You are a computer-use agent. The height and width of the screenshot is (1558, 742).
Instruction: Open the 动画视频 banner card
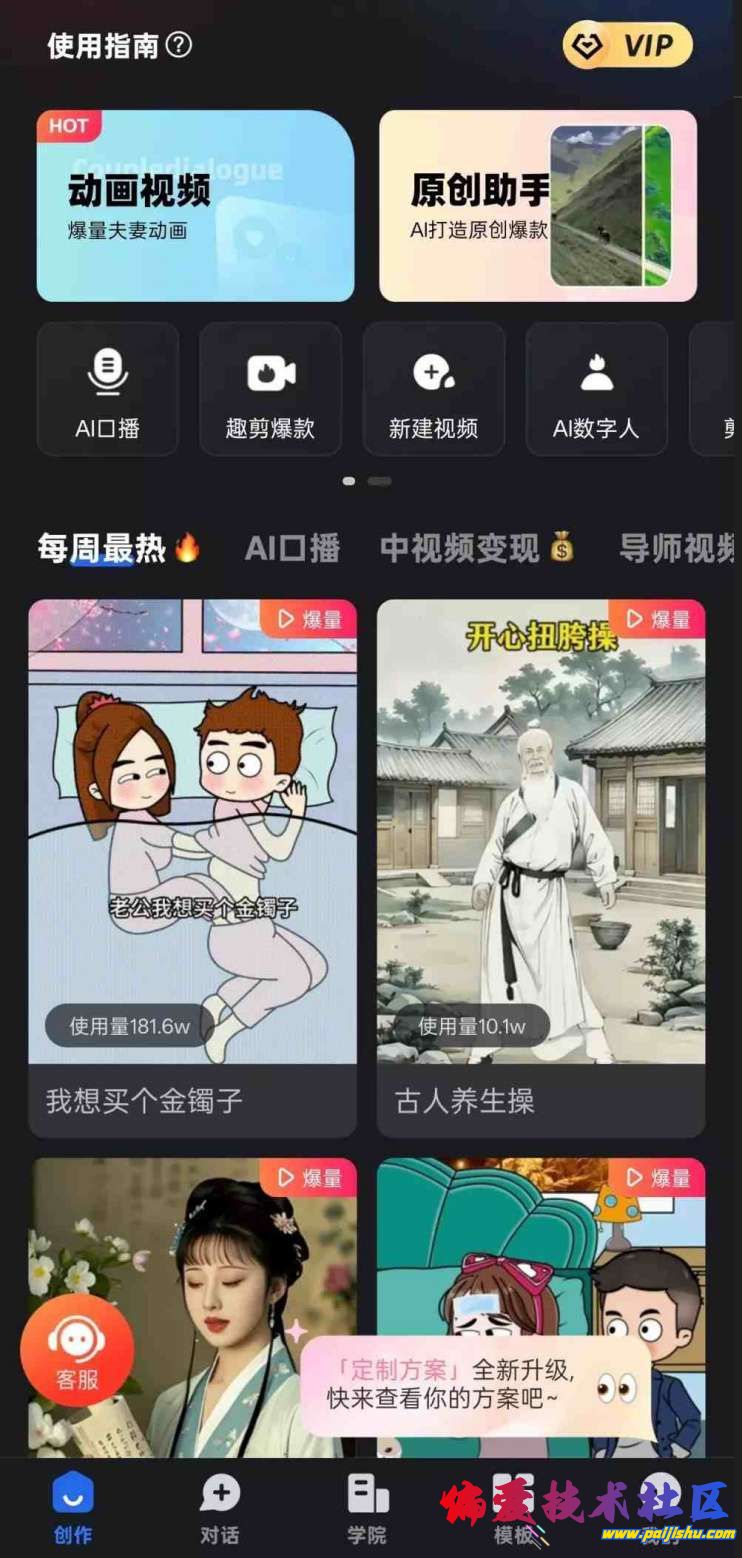point(195,205)
